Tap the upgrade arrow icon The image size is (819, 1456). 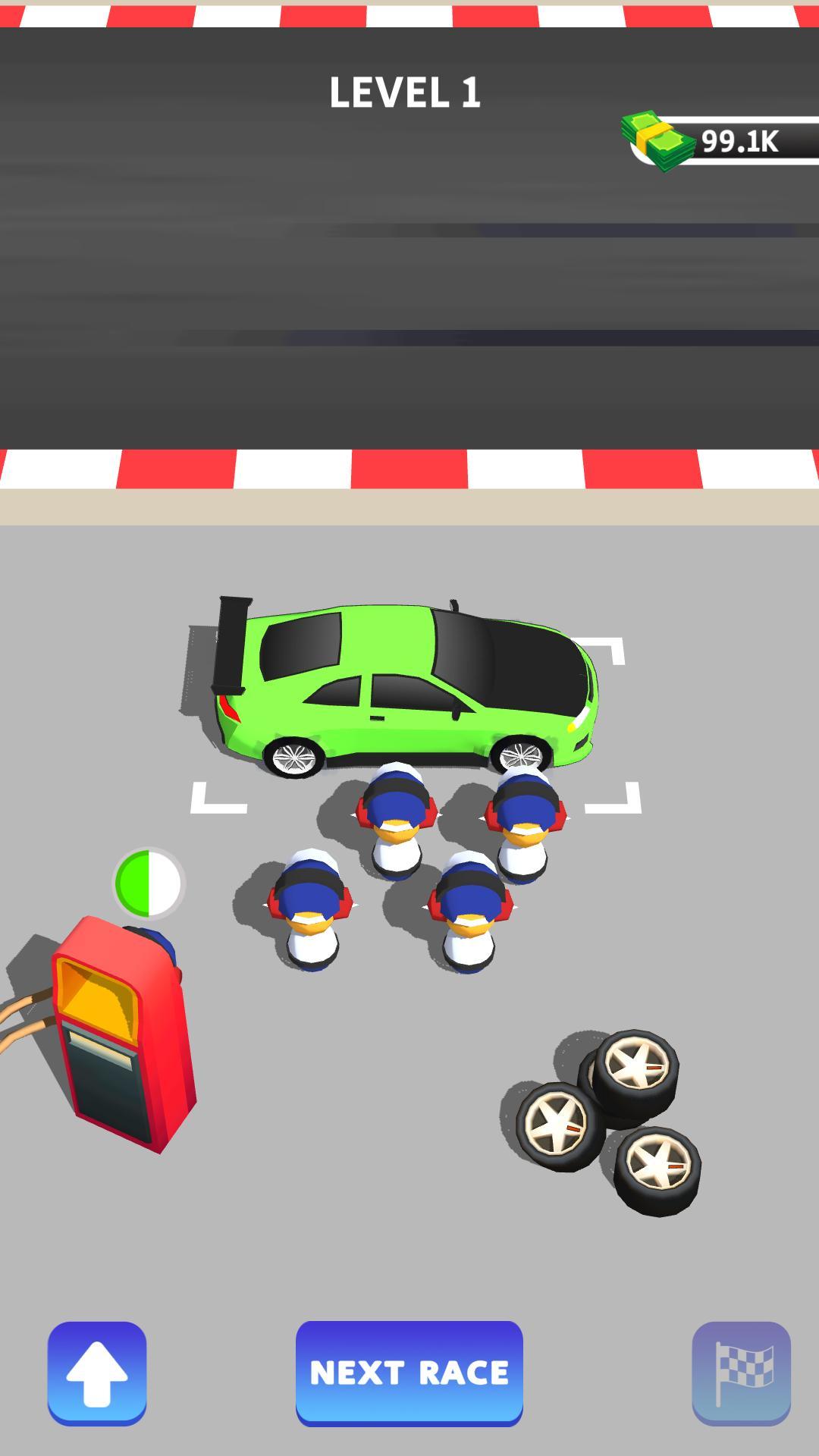99,1373
